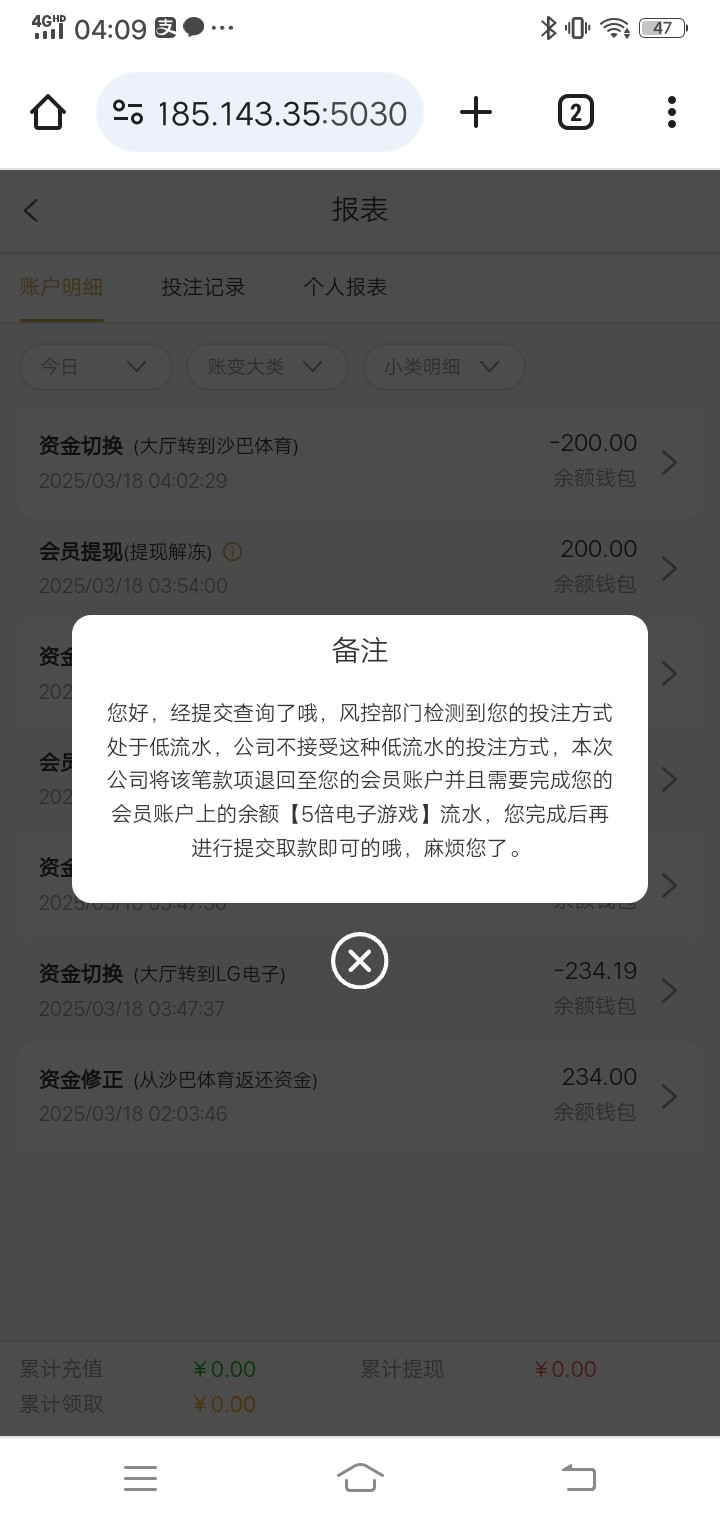Tap the info icon beside 提现解冻
The width and height of the screenshot is (720, 1520).
(x=233, y=551)
